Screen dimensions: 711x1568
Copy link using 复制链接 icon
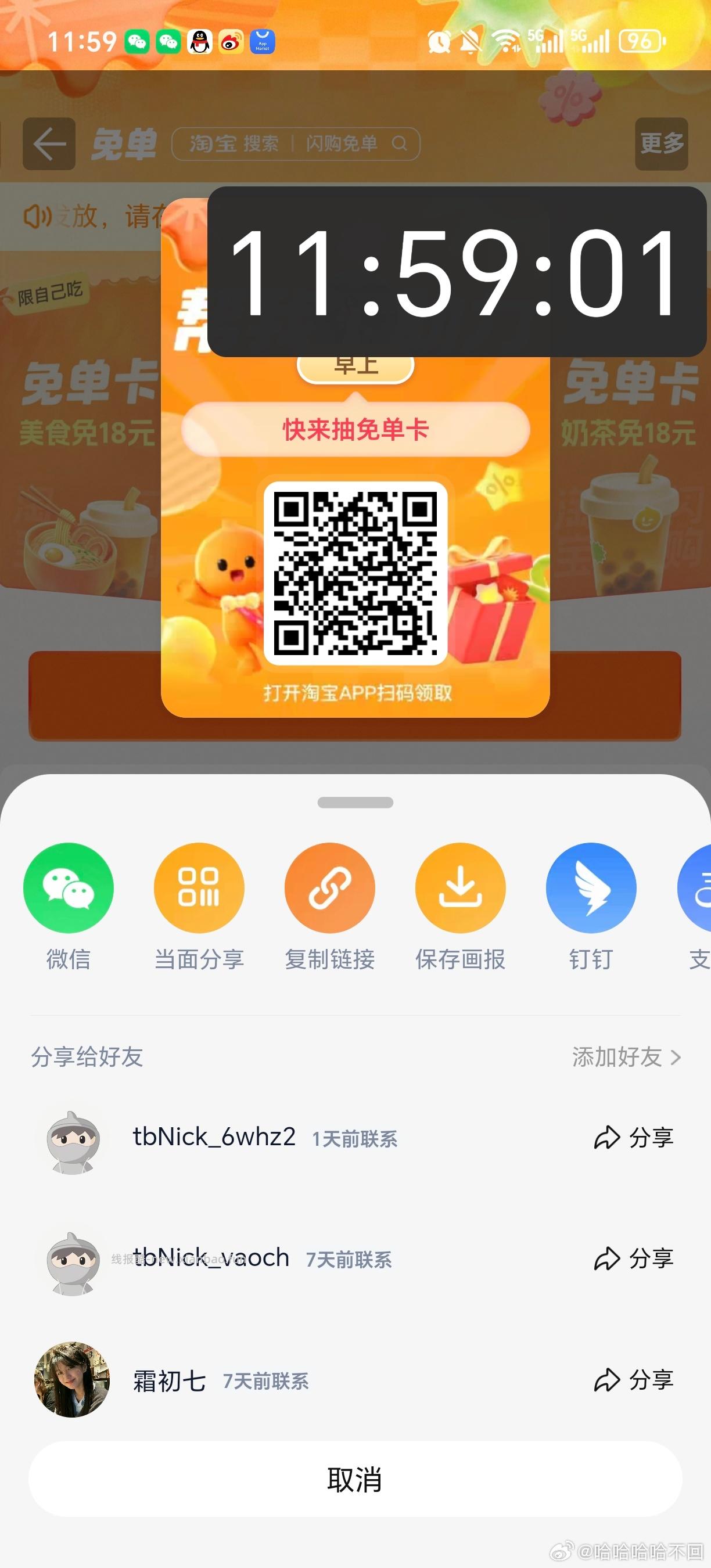tap(329, 888)
